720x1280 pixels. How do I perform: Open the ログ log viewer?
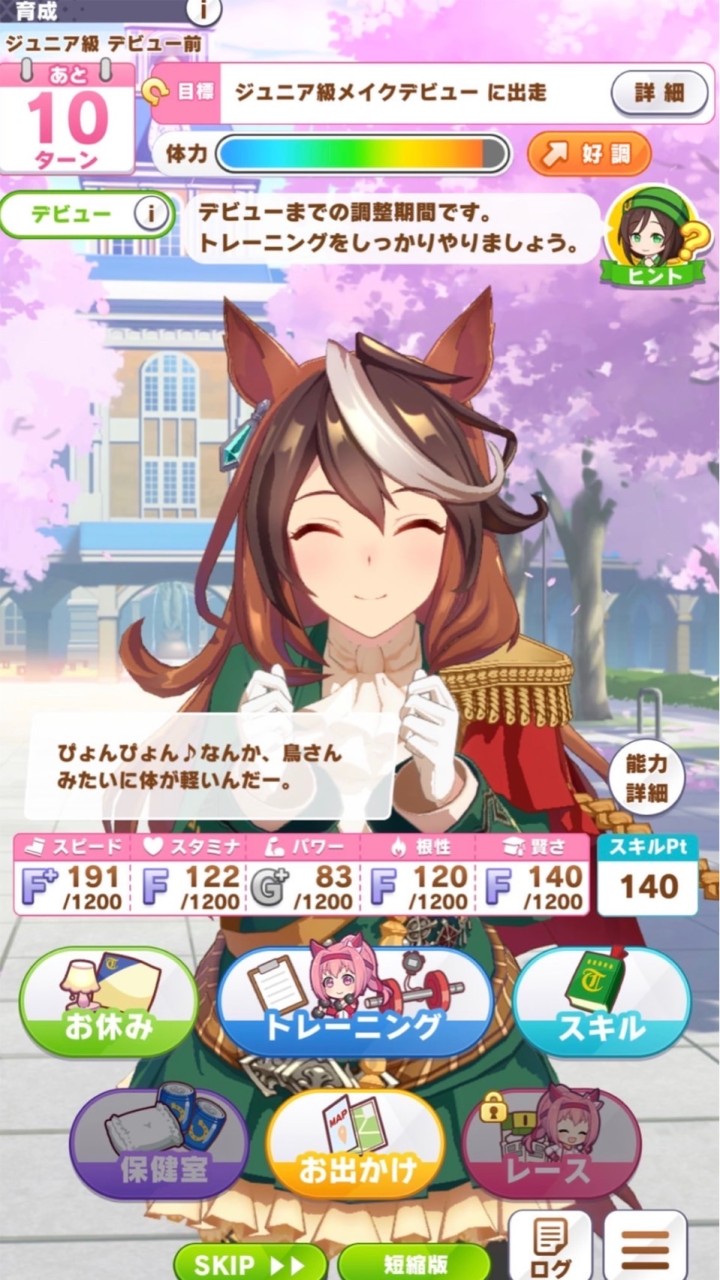click(551, 1247)
